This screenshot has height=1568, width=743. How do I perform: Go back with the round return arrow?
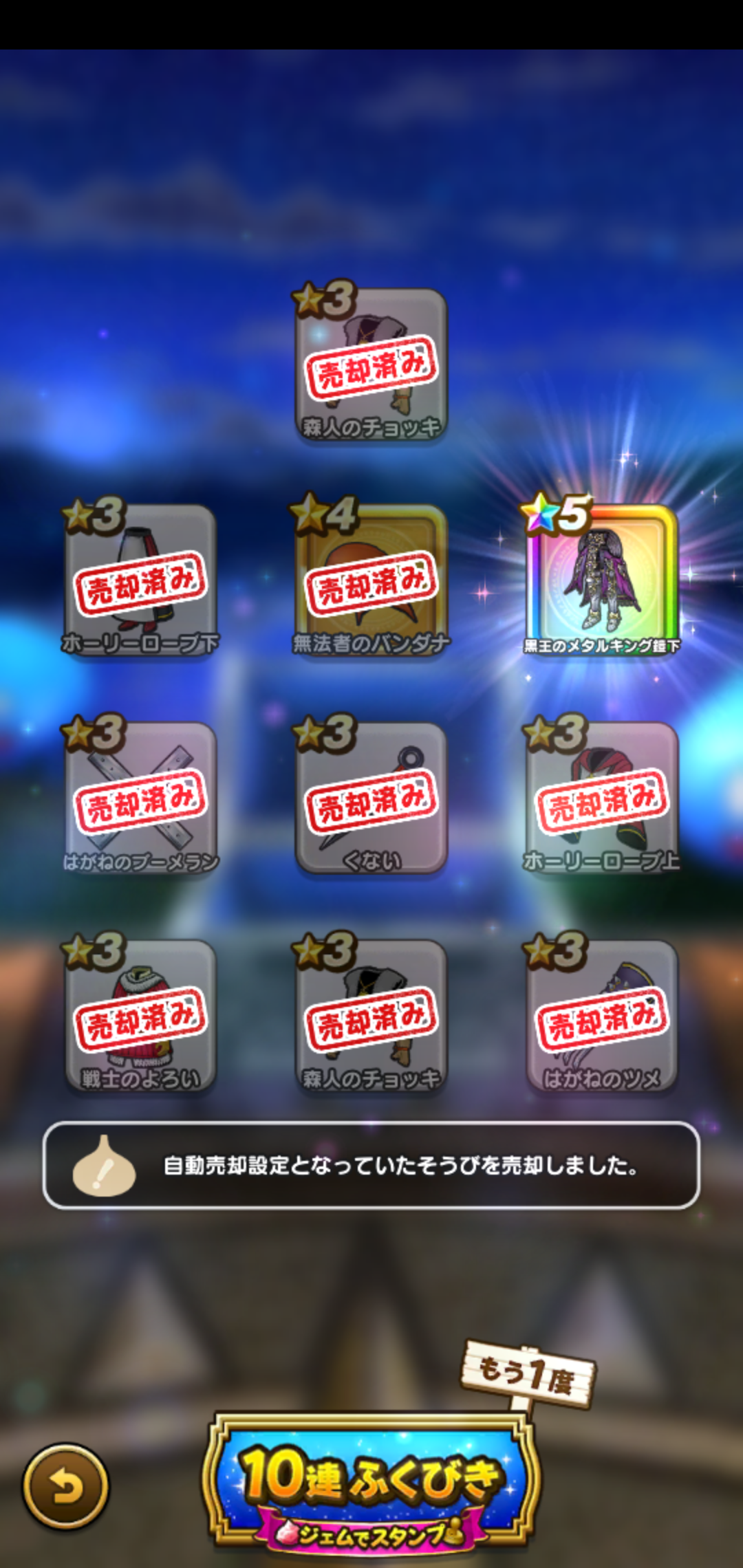pyautogui.click(x=65, y=1485)
